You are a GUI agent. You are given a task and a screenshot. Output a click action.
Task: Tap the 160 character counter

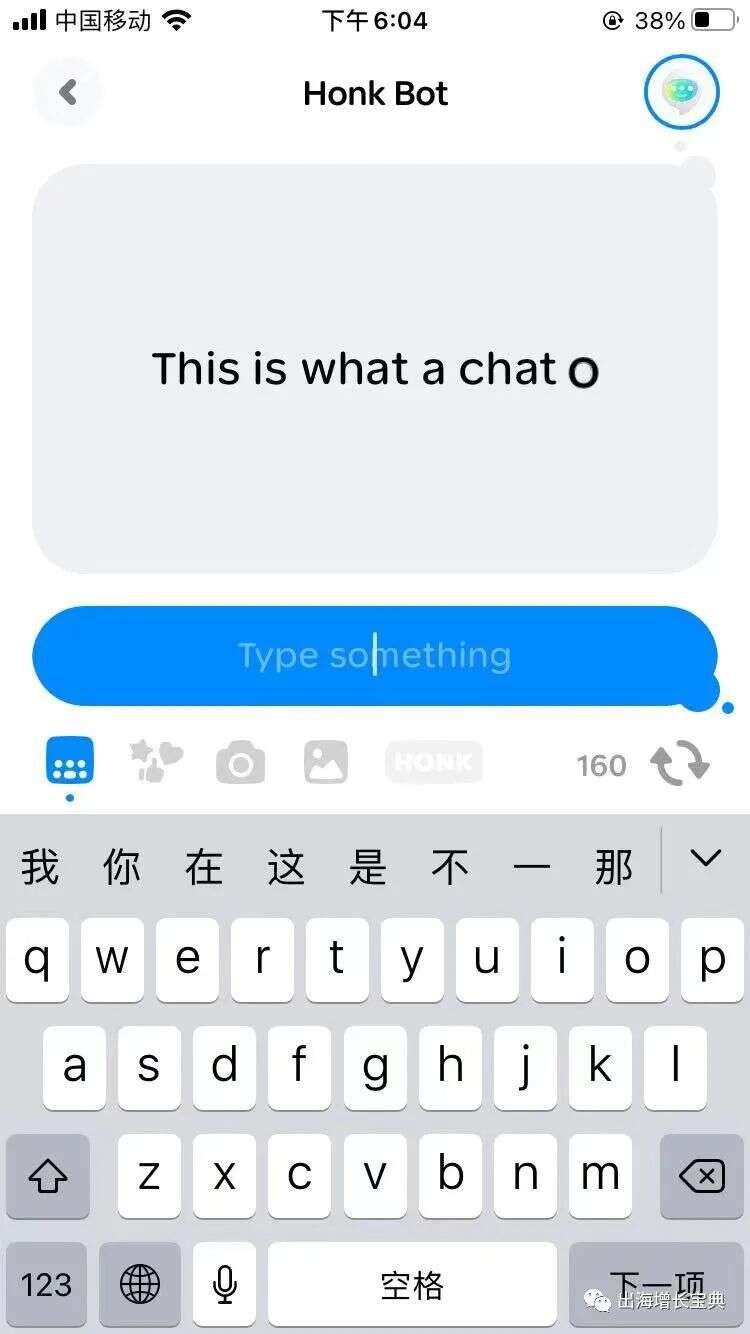(600, 764)
